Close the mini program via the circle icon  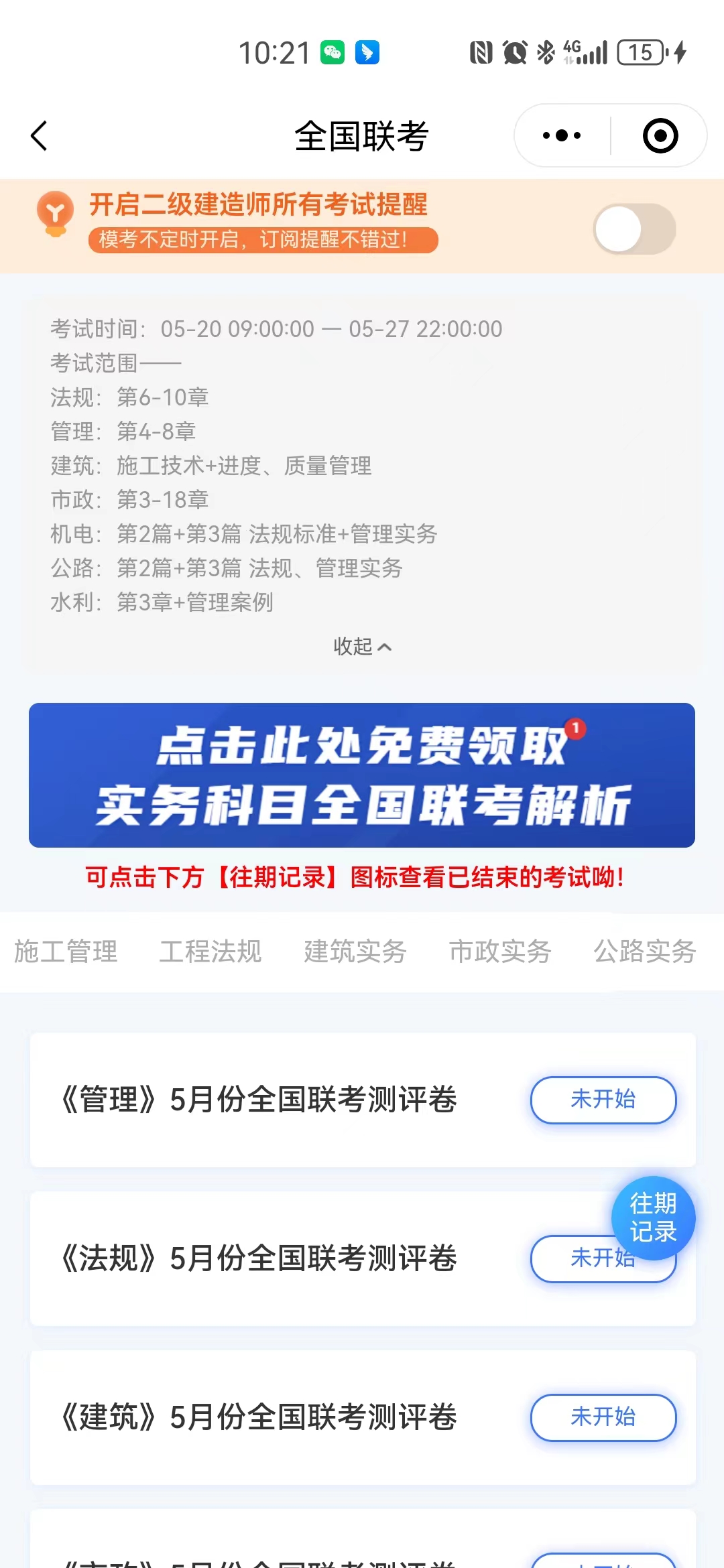pos(660,136)
